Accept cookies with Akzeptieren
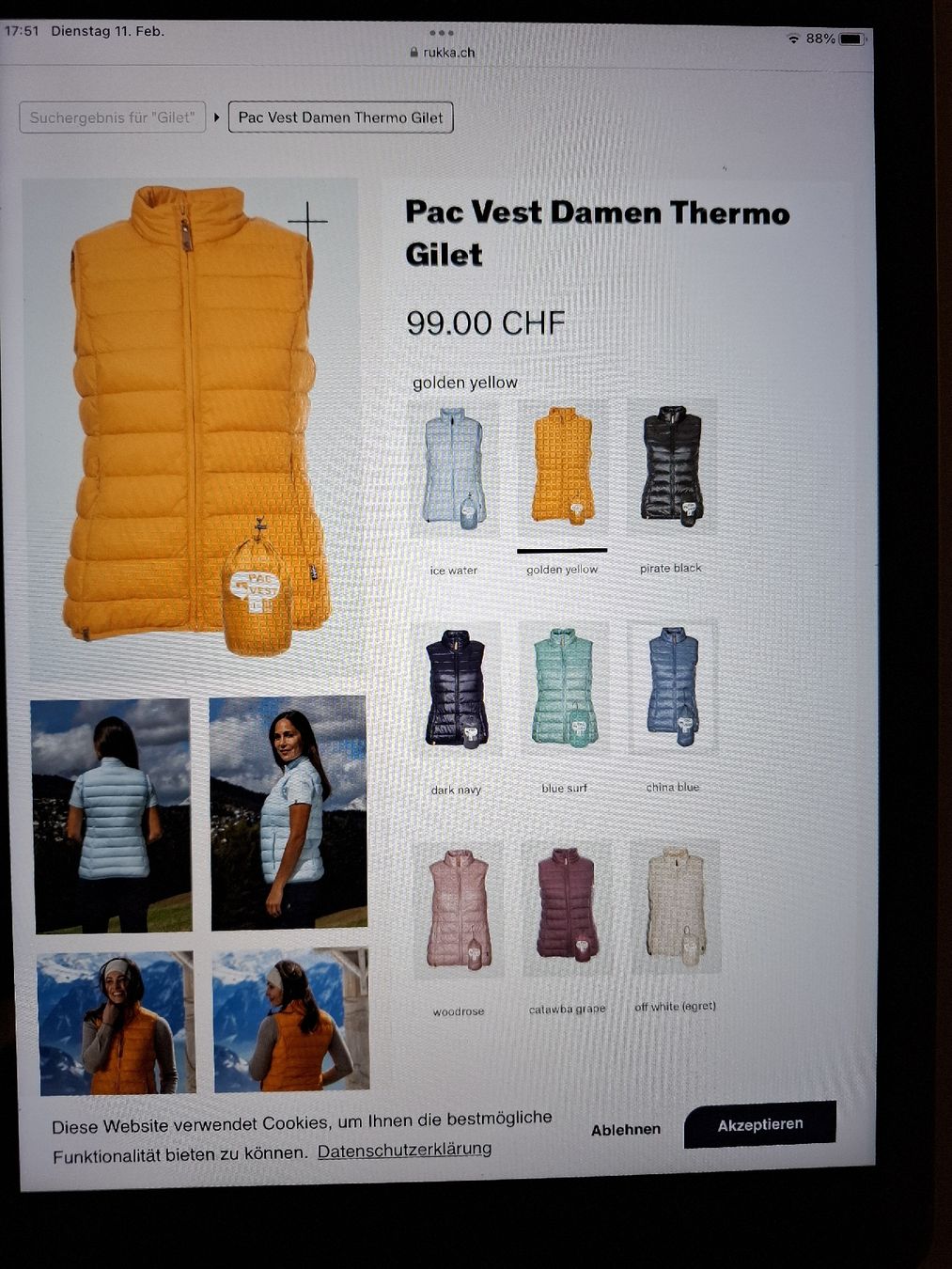 [x=759, y=1125]
